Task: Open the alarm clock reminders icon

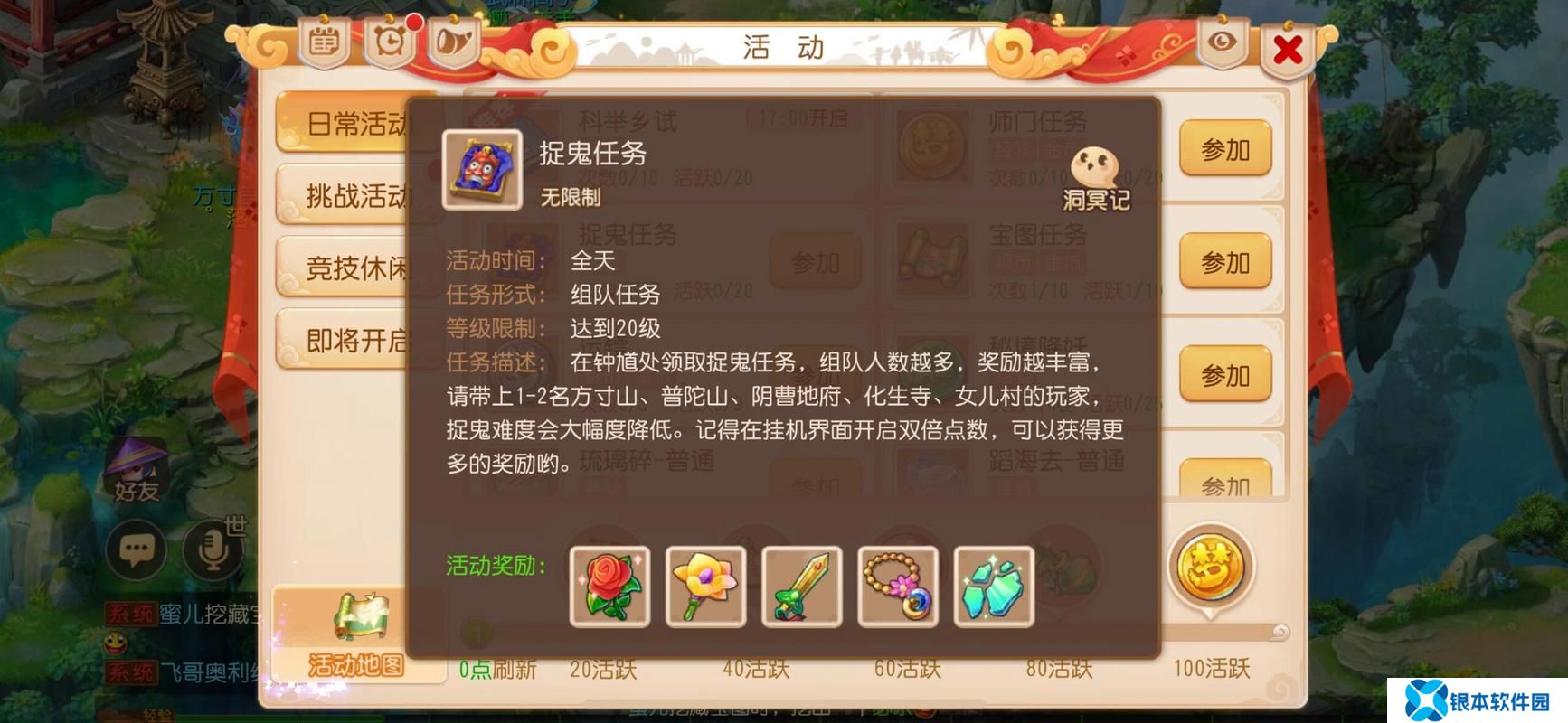Action: coord(390,42)
